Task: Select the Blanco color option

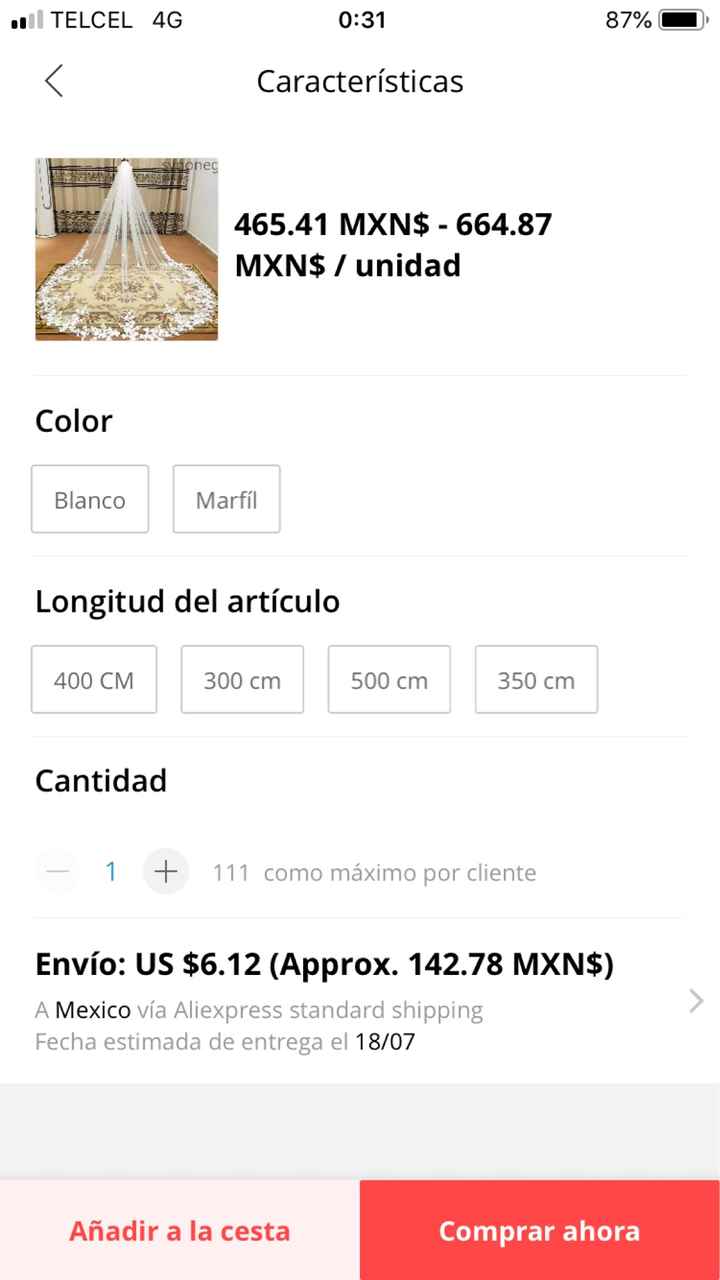Action: 90,499
